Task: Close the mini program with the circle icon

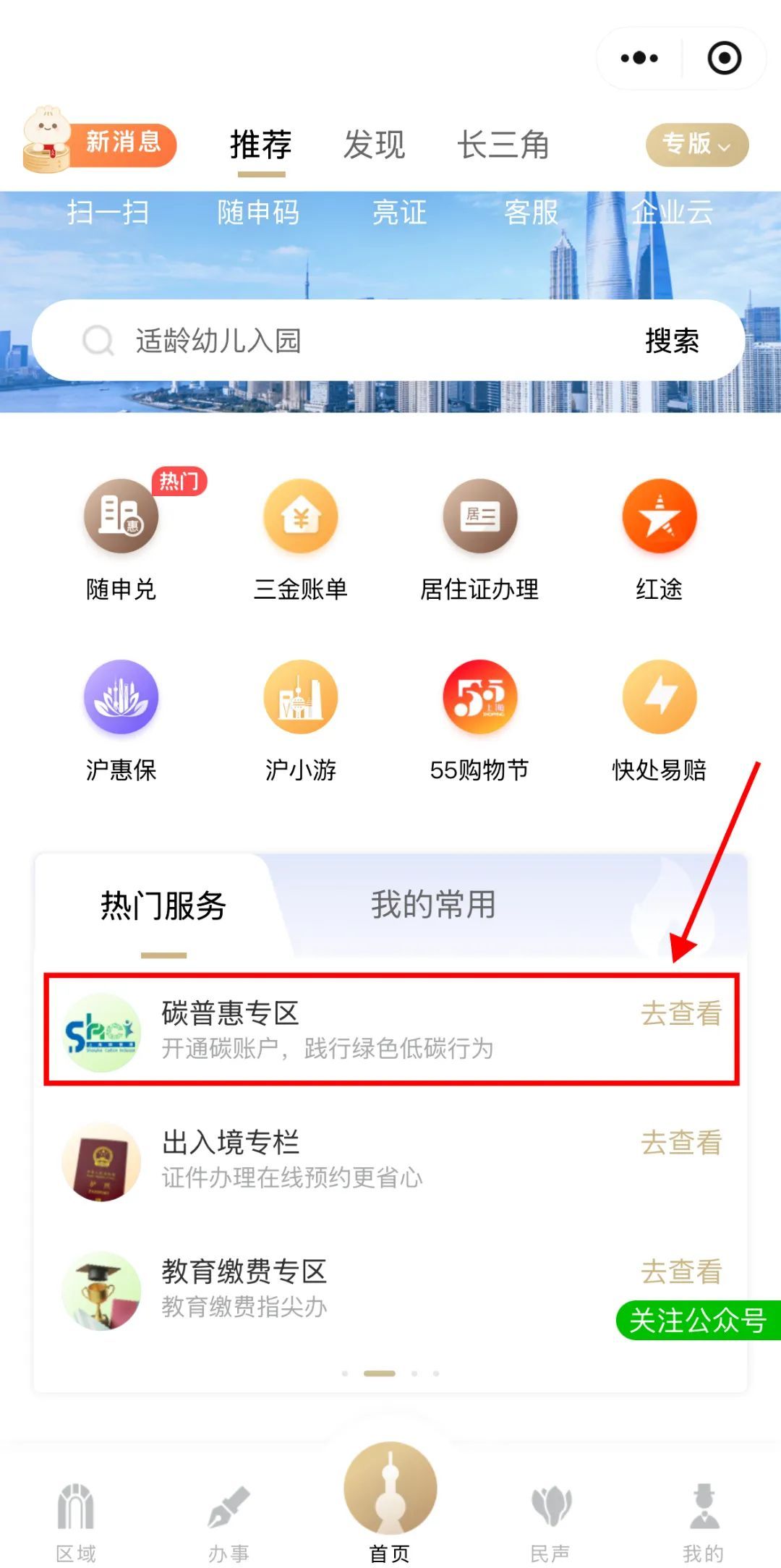Action: (x=724, y=58)
